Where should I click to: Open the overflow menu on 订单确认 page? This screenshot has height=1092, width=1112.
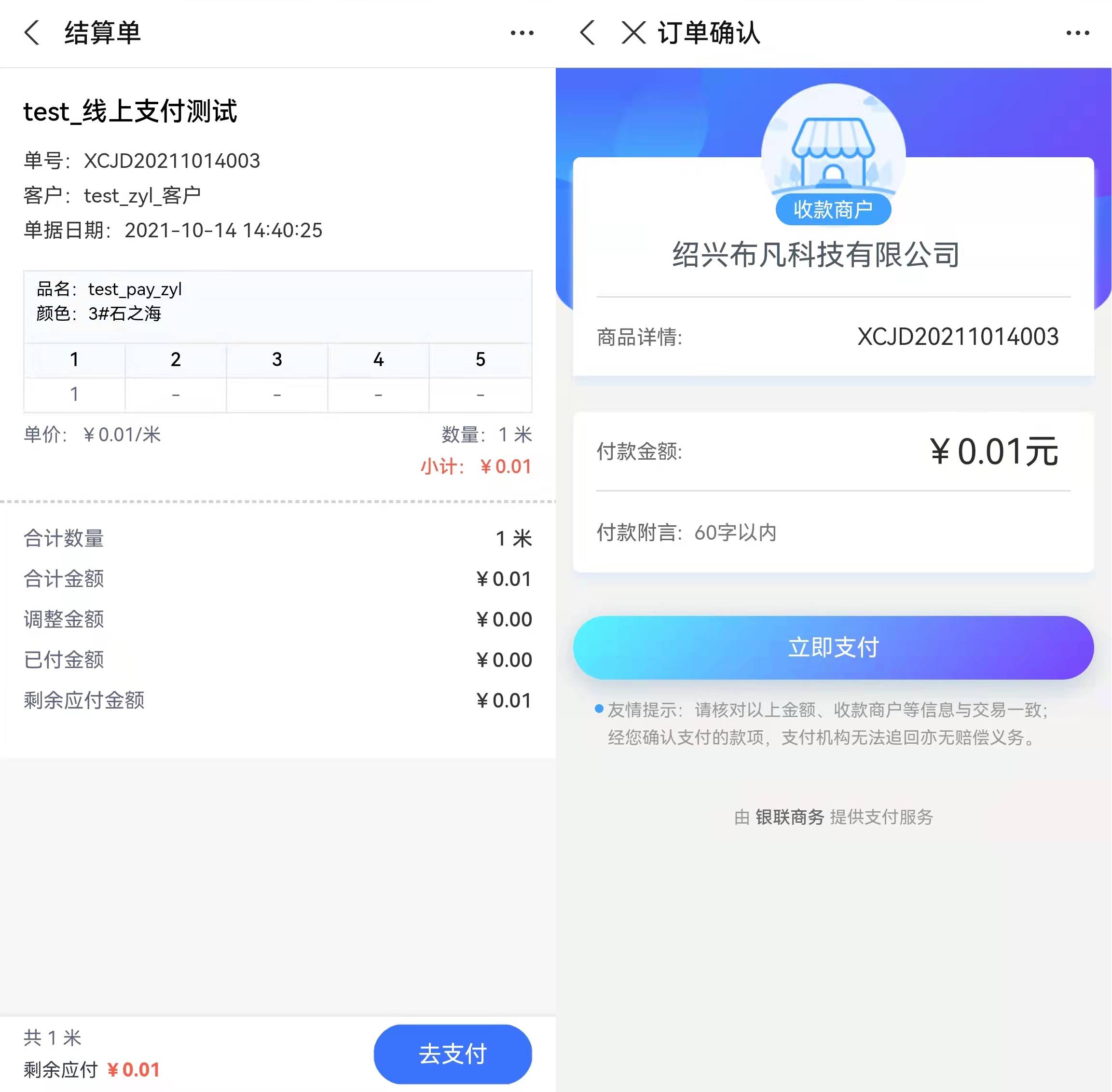pyautogui.click(x=1077, y=33)
